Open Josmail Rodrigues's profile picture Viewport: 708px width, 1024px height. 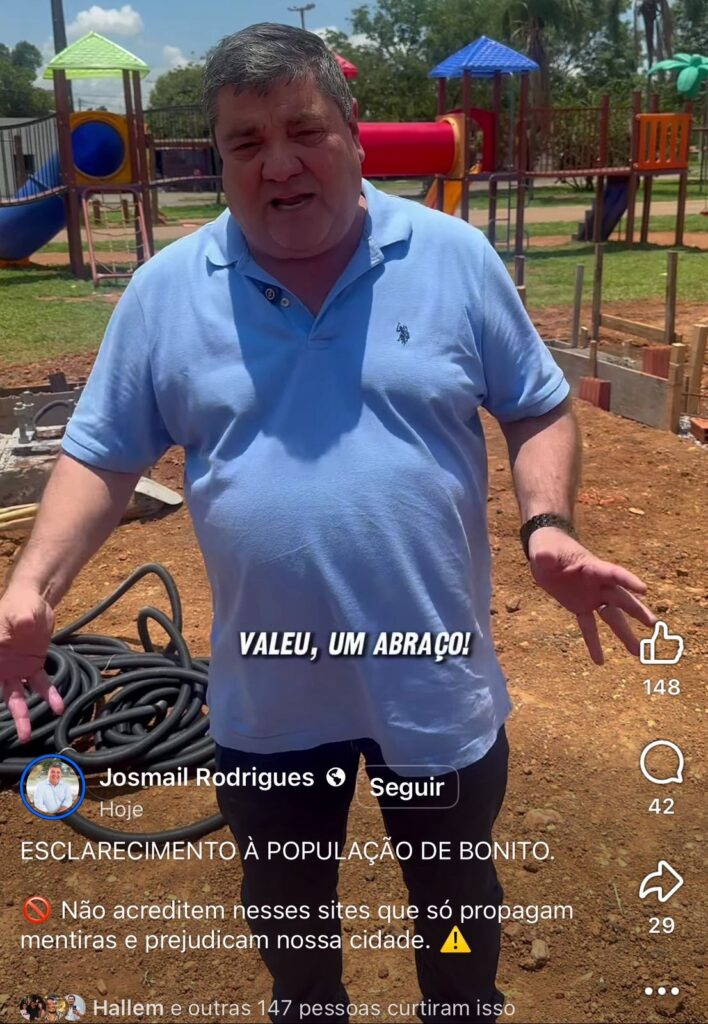click(x=53, y=787)
